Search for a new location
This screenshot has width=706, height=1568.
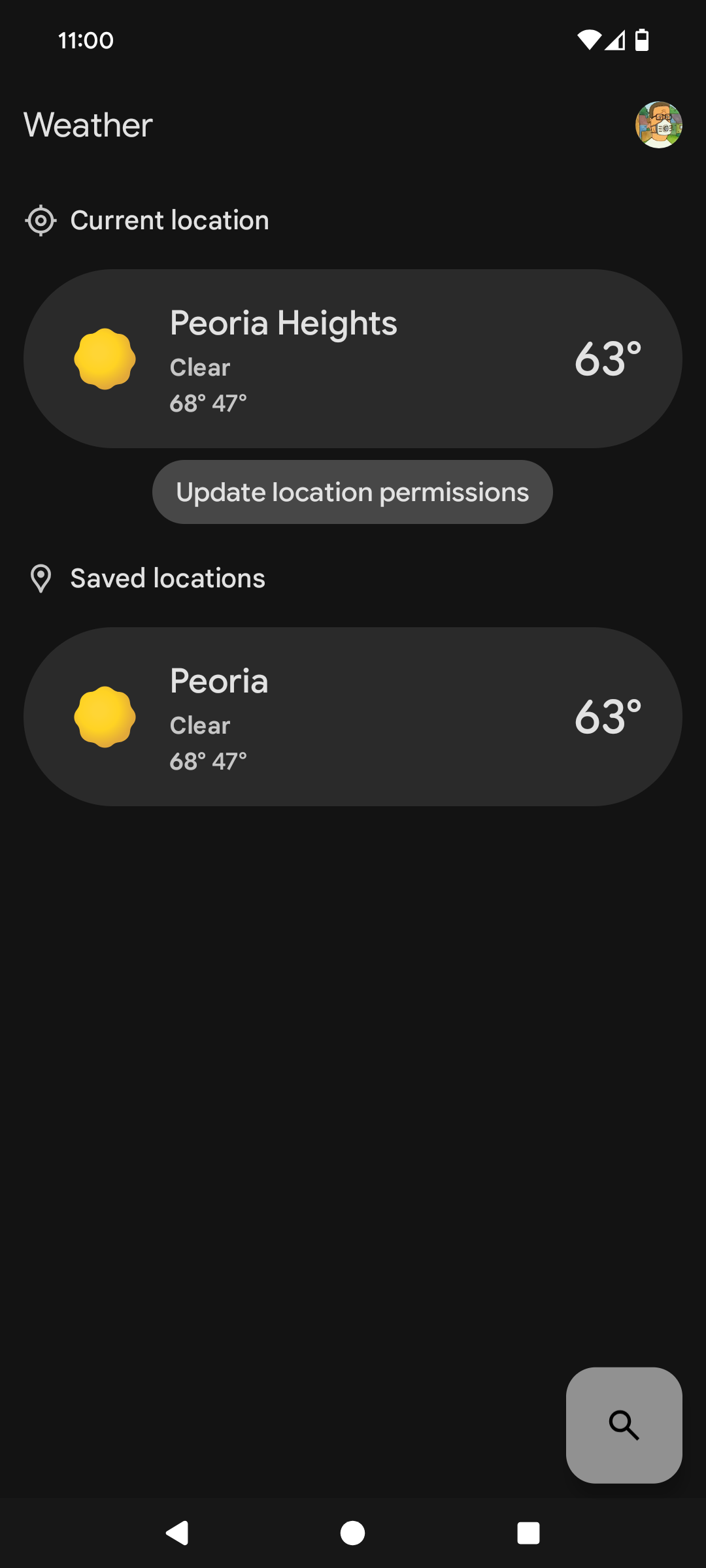(x=624, y=1425)
